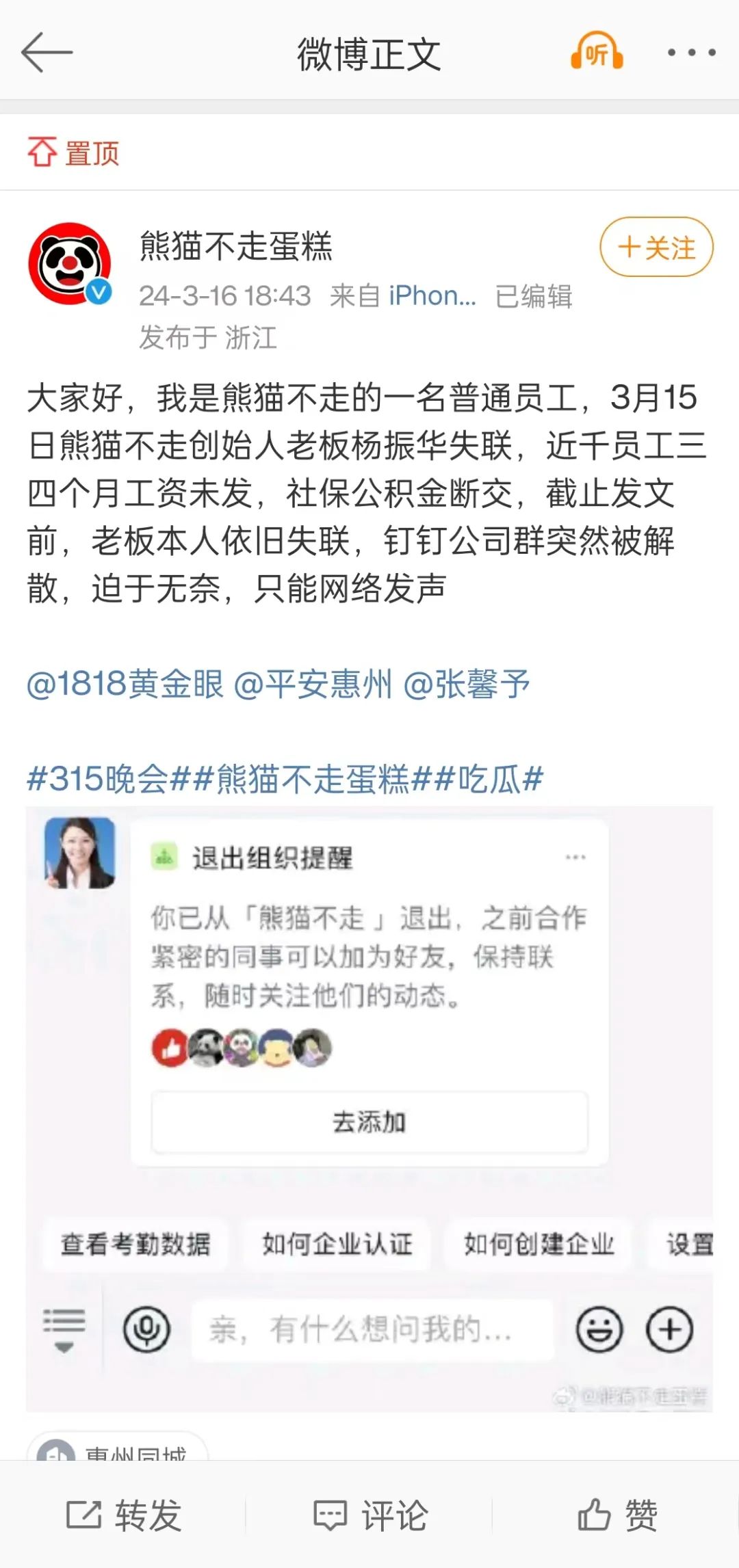This screenshot has width=739, height=1568.
Task: View the attached DingTalk screenshot image
Action: click(x=369, y=1108)
